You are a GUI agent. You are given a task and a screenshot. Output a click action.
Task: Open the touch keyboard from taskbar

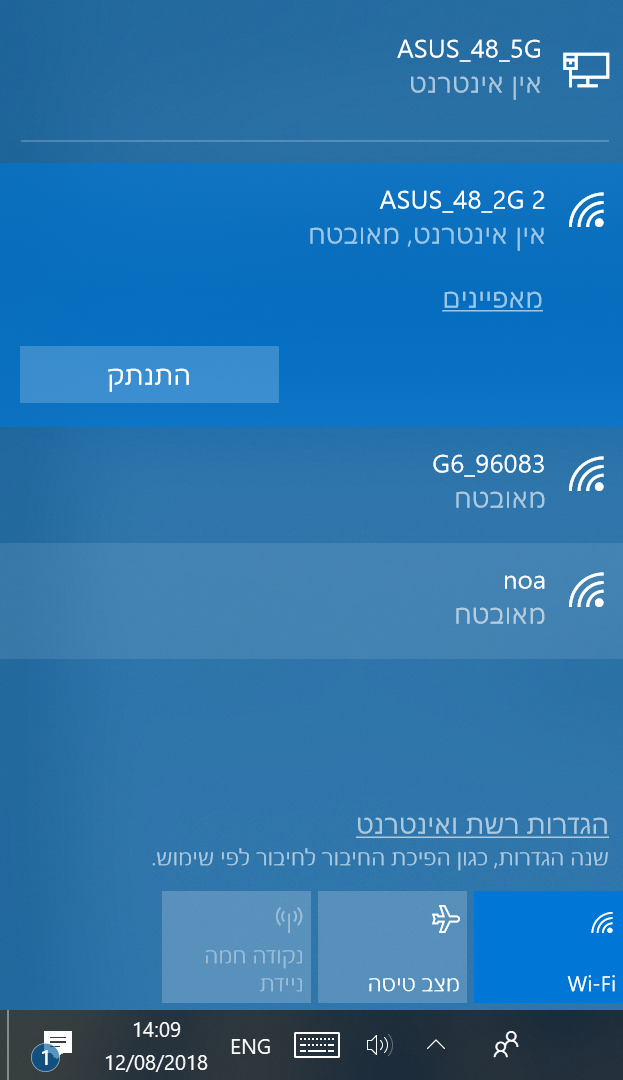click(x=317, y=1046)
